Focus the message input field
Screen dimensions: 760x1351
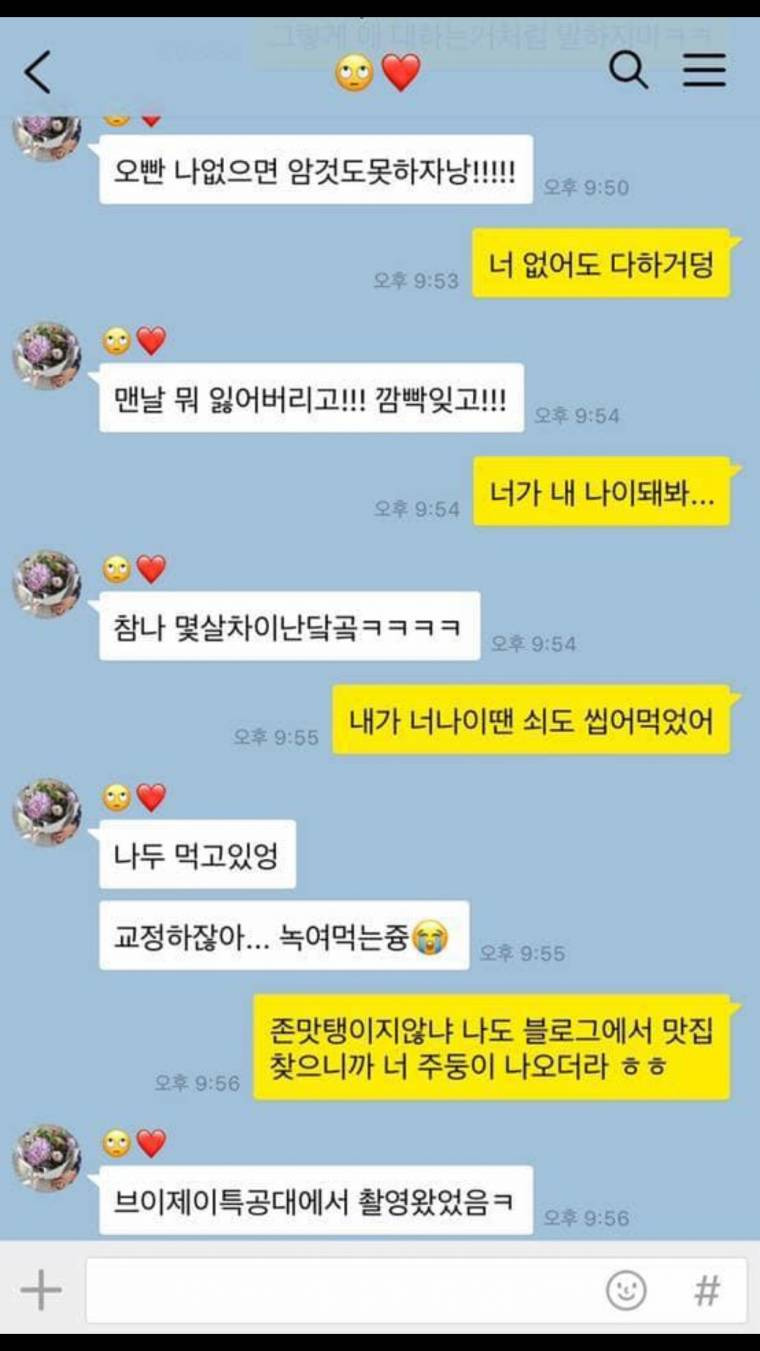coord(340,1290)
